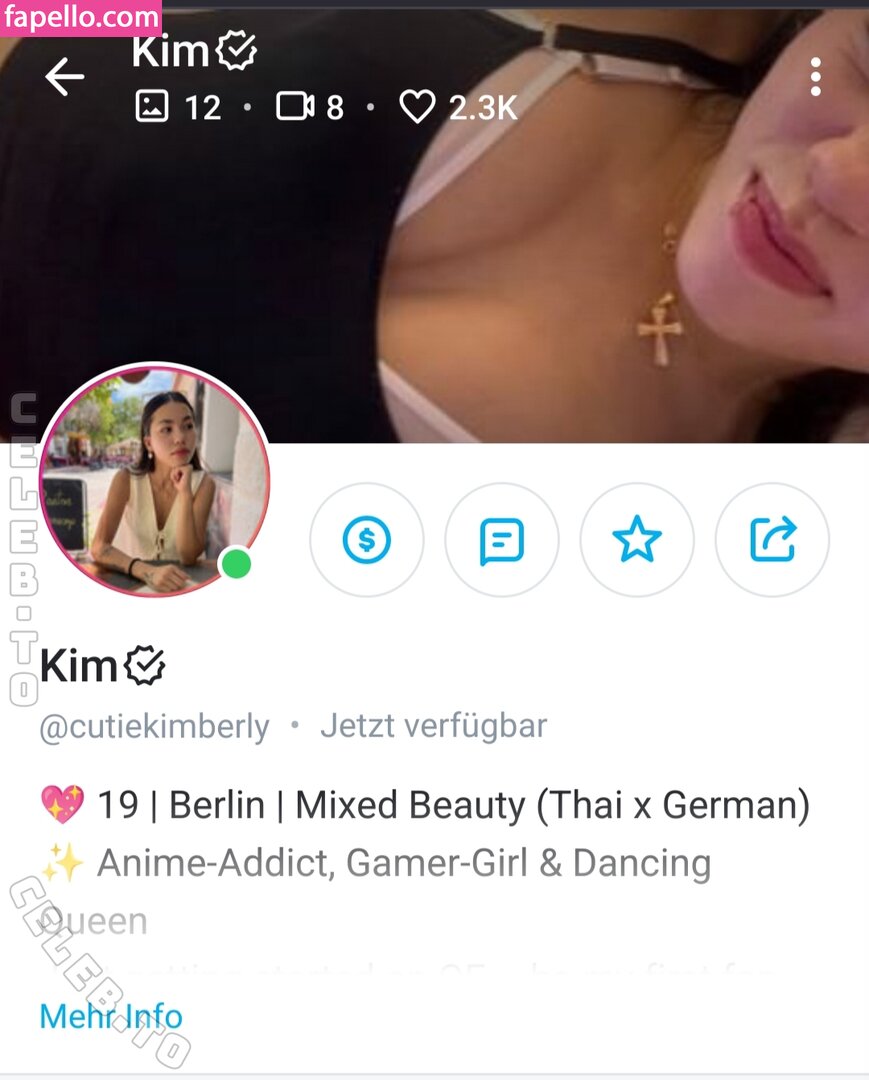Share this profile
Image resolution: width=869 pixels, height=1080 pixels.
coord(773,540)
